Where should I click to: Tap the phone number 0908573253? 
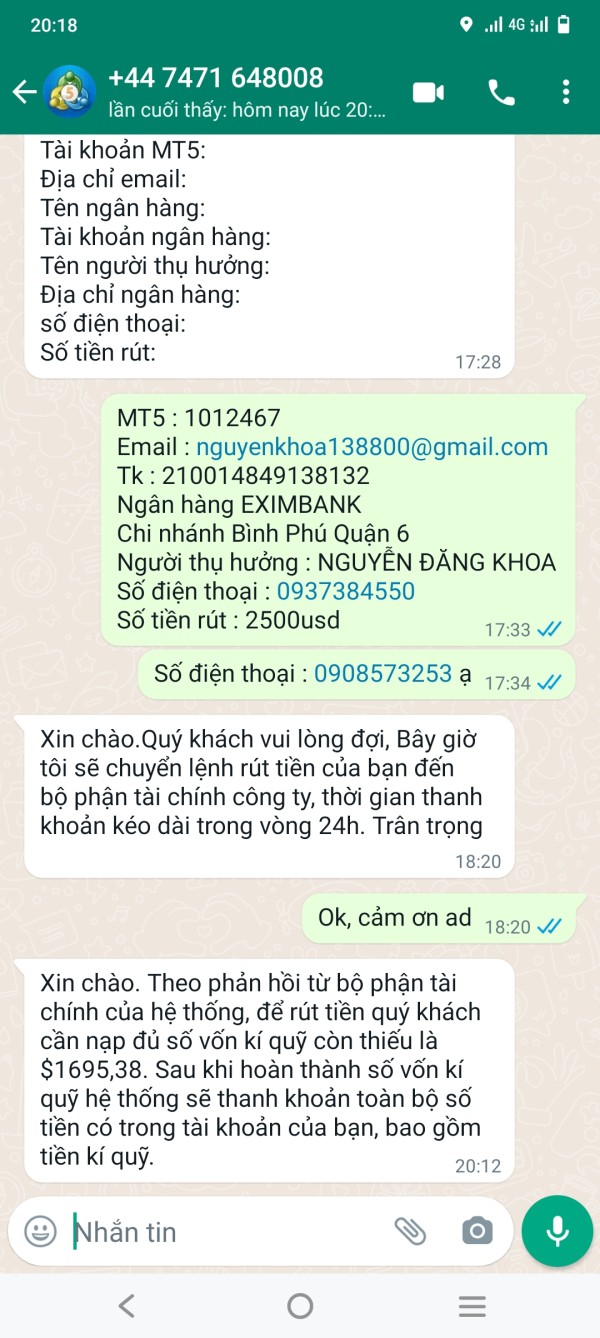tap(383, 674)
